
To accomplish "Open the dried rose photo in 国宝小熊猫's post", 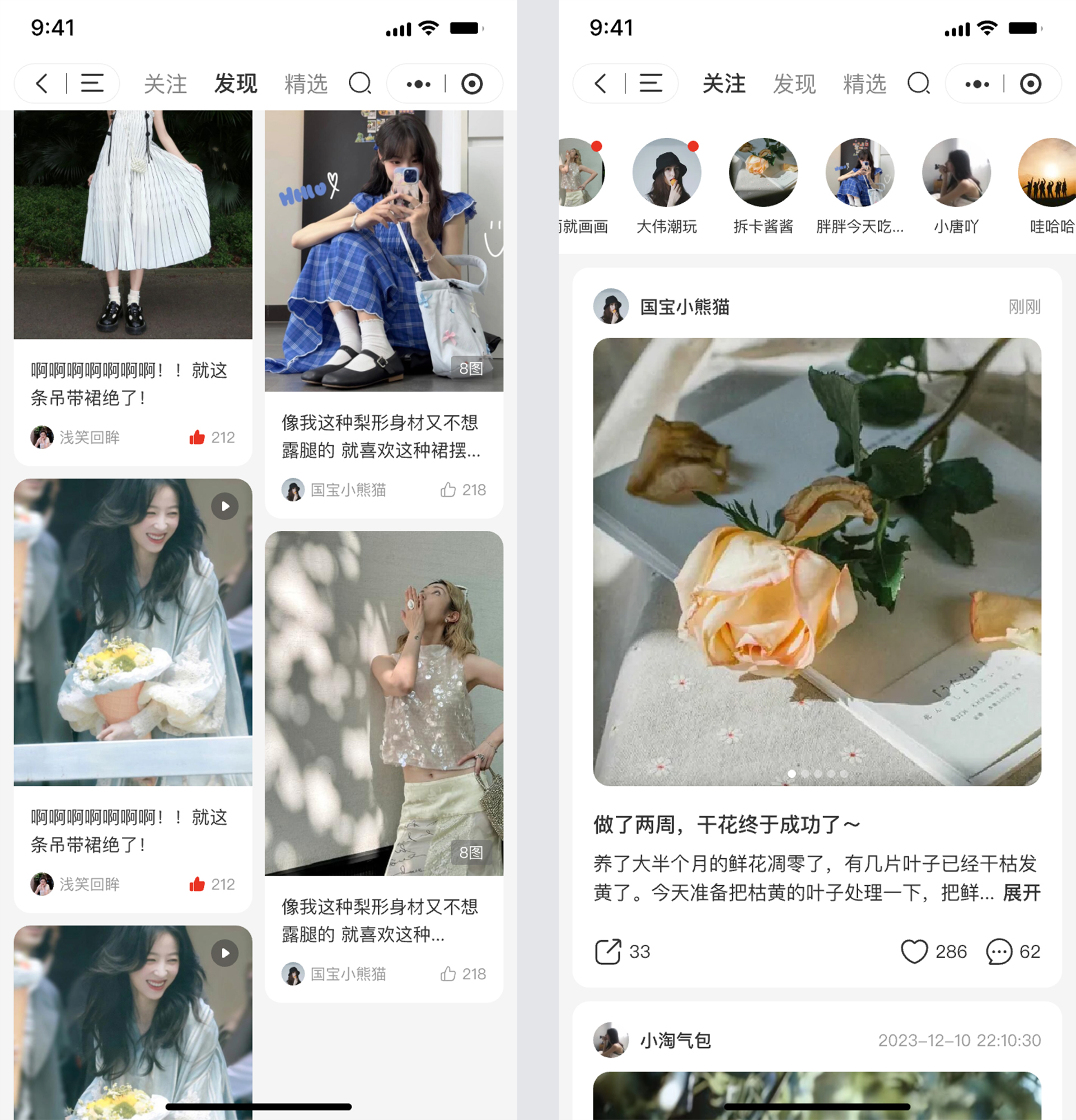I will coord(817,562).
